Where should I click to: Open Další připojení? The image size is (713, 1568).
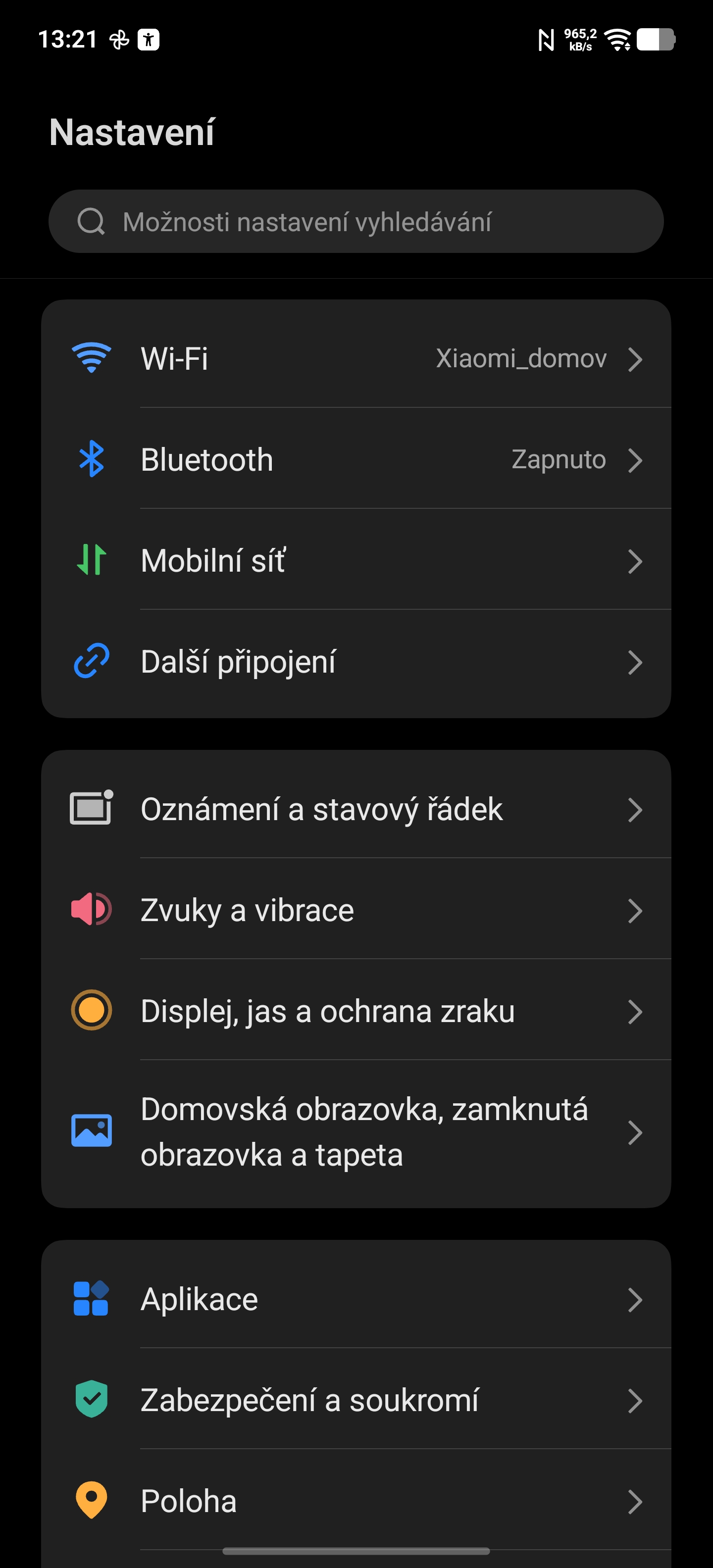point(356,662)
